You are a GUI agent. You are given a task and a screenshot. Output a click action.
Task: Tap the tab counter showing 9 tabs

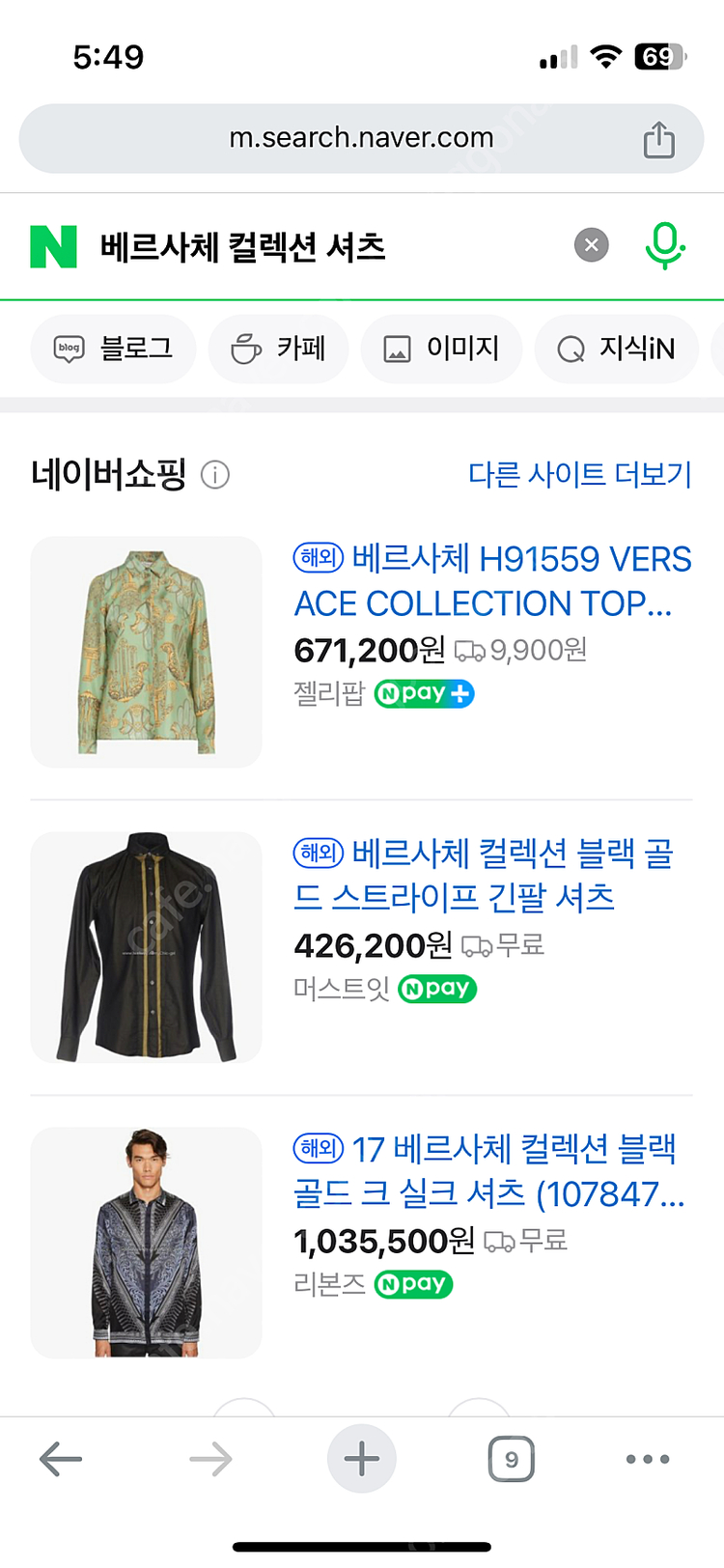click(513, 1459)
